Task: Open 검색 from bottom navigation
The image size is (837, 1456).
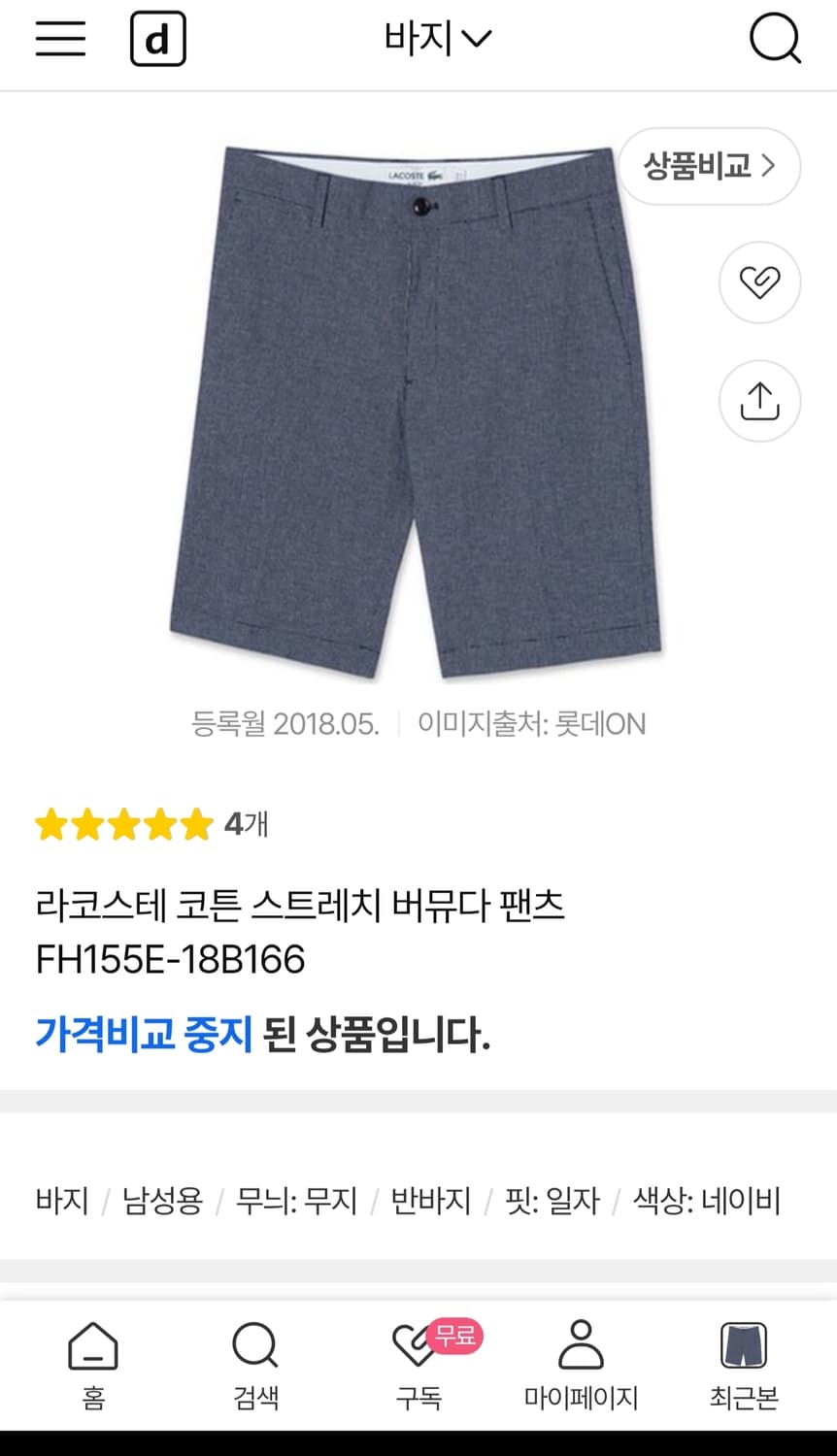Action: (x=254, y=1364)
